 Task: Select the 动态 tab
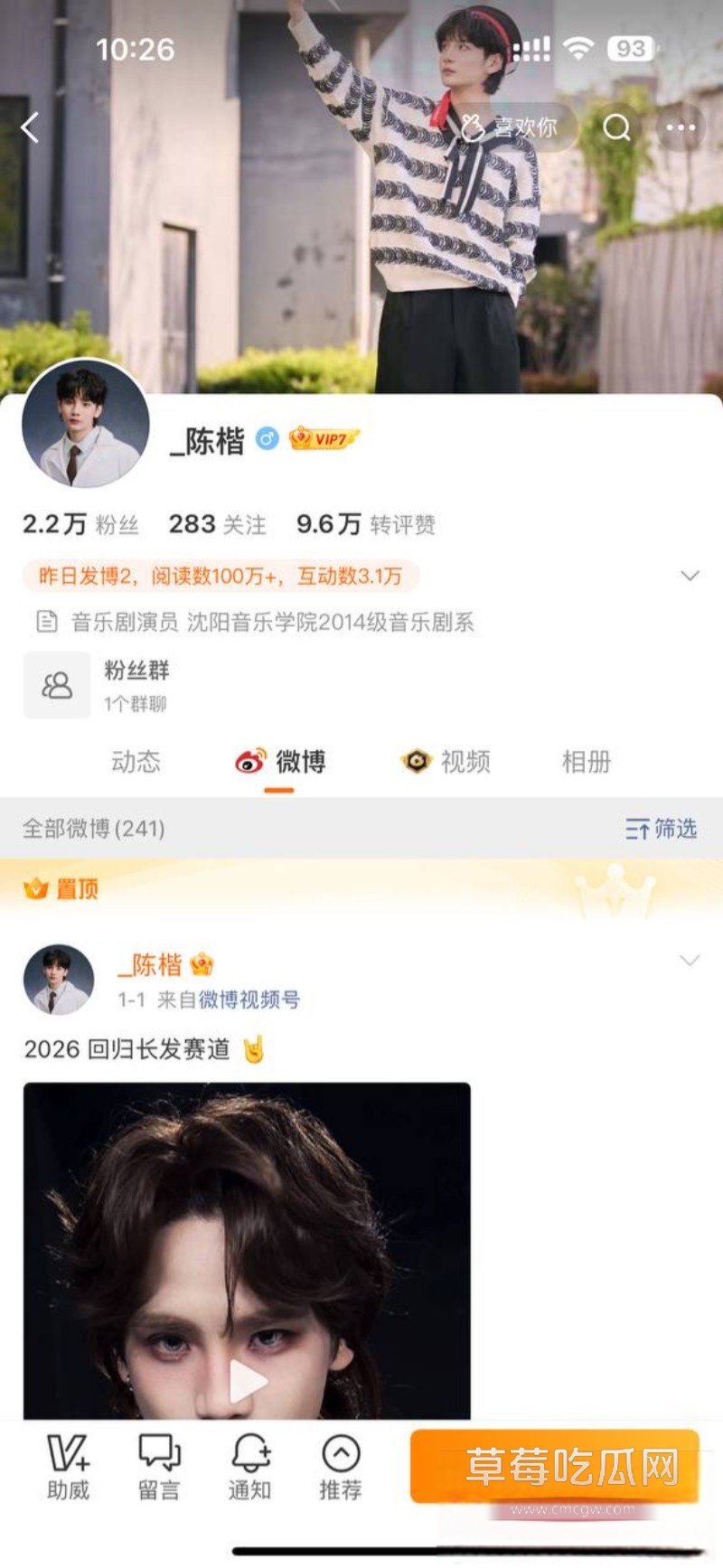(x=134, y=763)
